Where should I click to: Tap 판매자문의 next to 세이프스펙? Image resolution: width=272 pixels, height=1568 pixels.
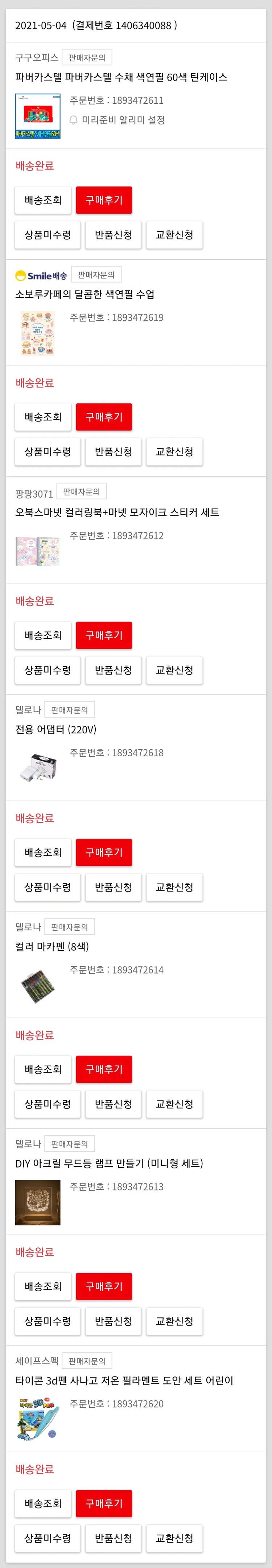click(x=87, y=1361)
